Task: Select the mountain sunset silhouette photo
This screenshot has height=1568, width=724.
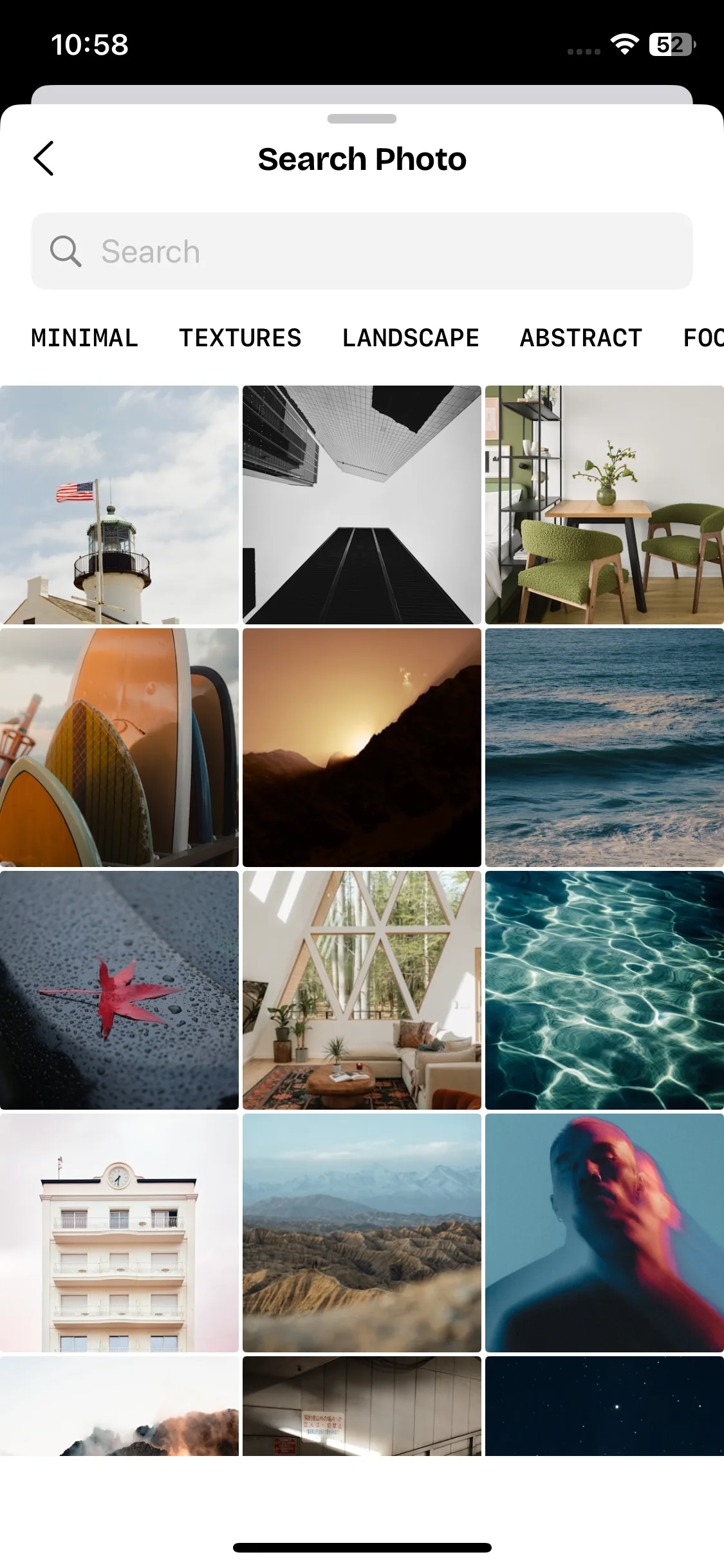Action: pos(362,747)
